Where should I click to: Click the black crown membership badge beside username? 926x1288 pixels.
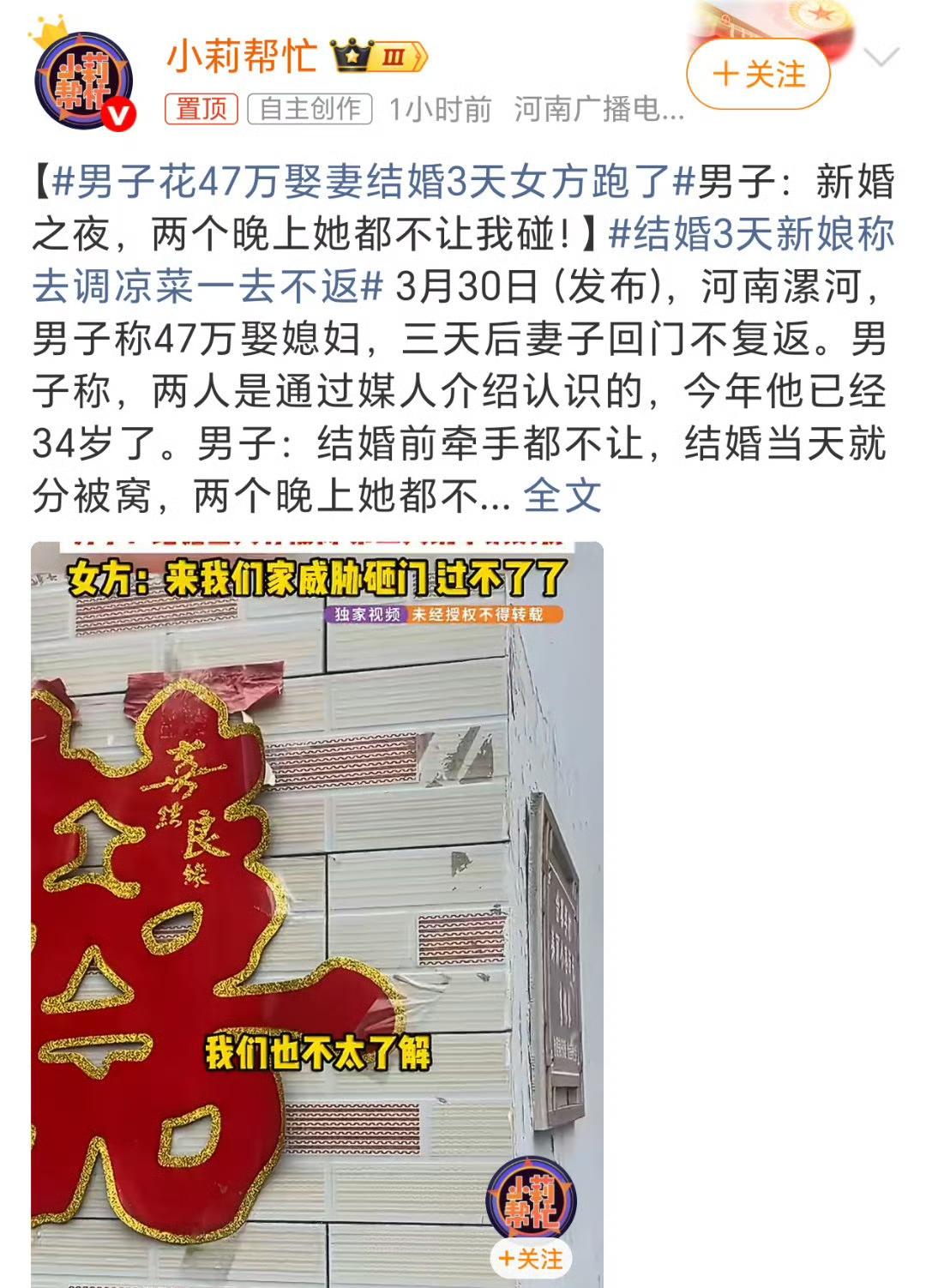pyautogui.click(x=352, y=53)
